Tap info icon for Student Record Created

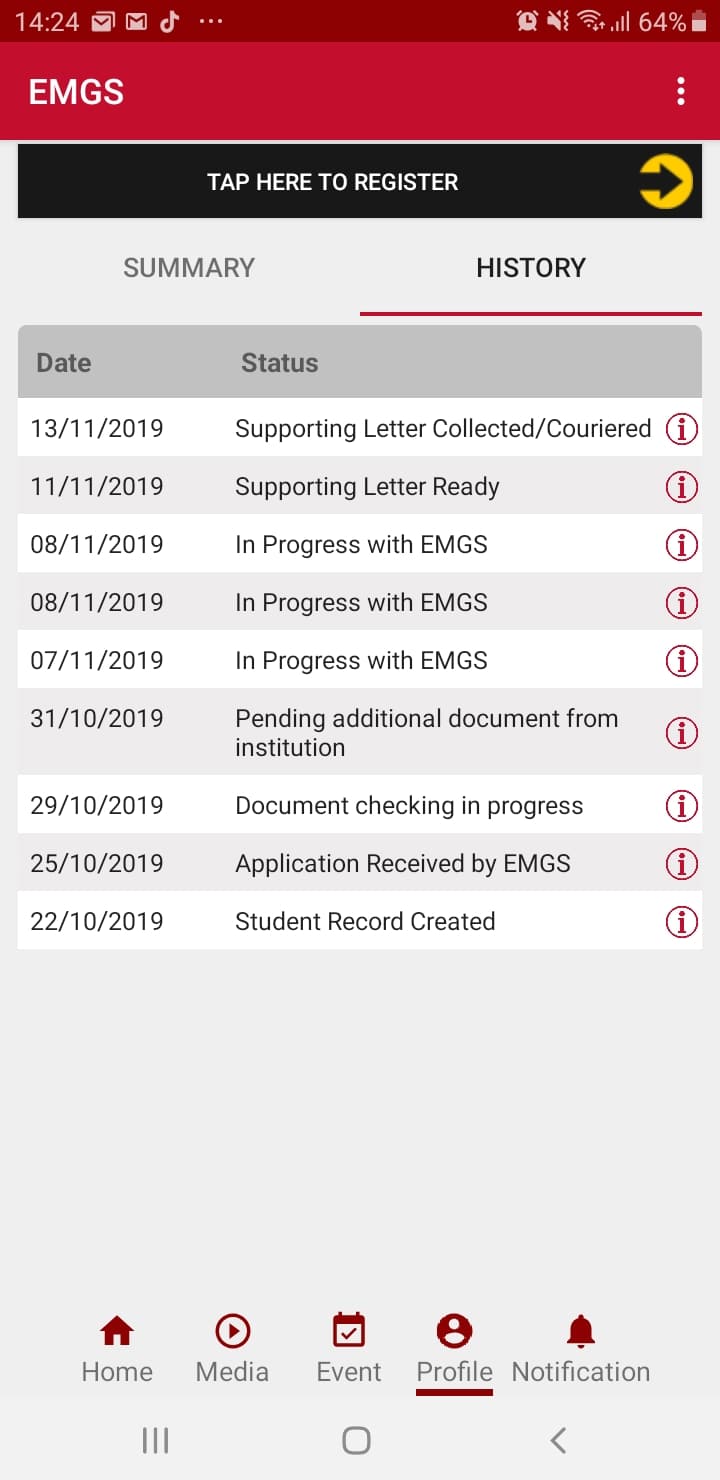[681, 922]
